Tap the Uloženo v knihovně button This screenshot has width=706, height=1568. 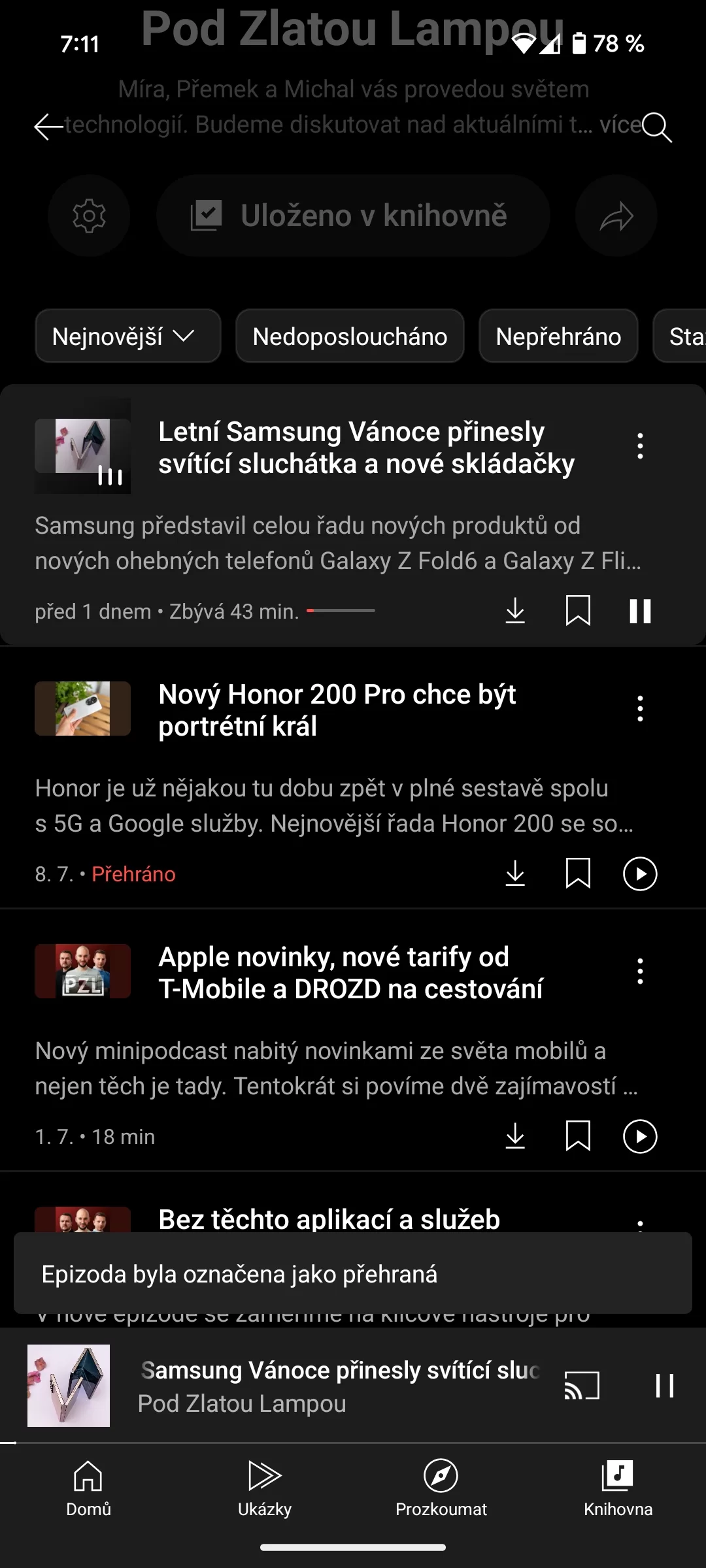tap(353, 216)
